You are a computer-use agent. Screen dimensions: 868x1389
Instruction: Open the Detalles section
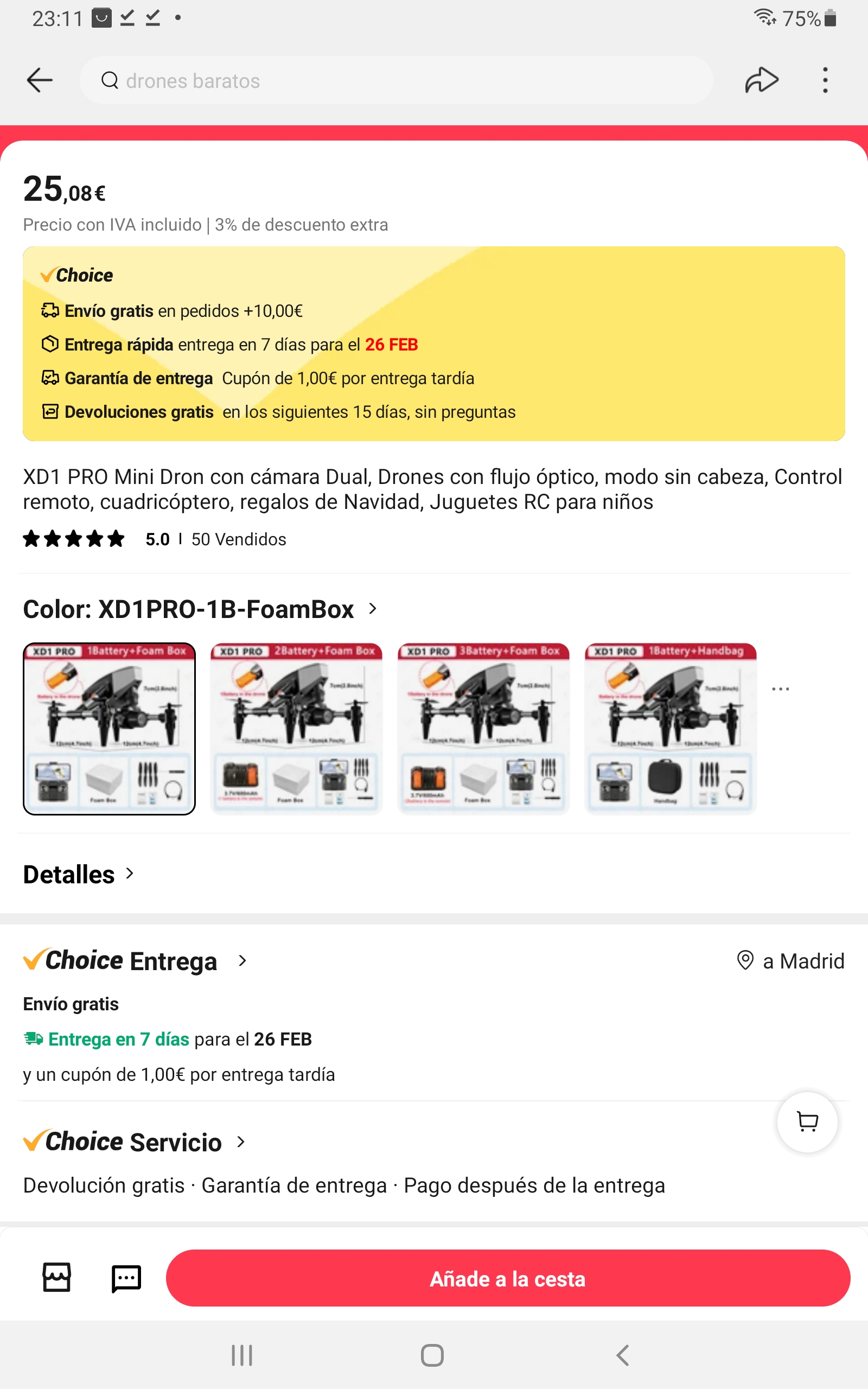tap(79, 874)
